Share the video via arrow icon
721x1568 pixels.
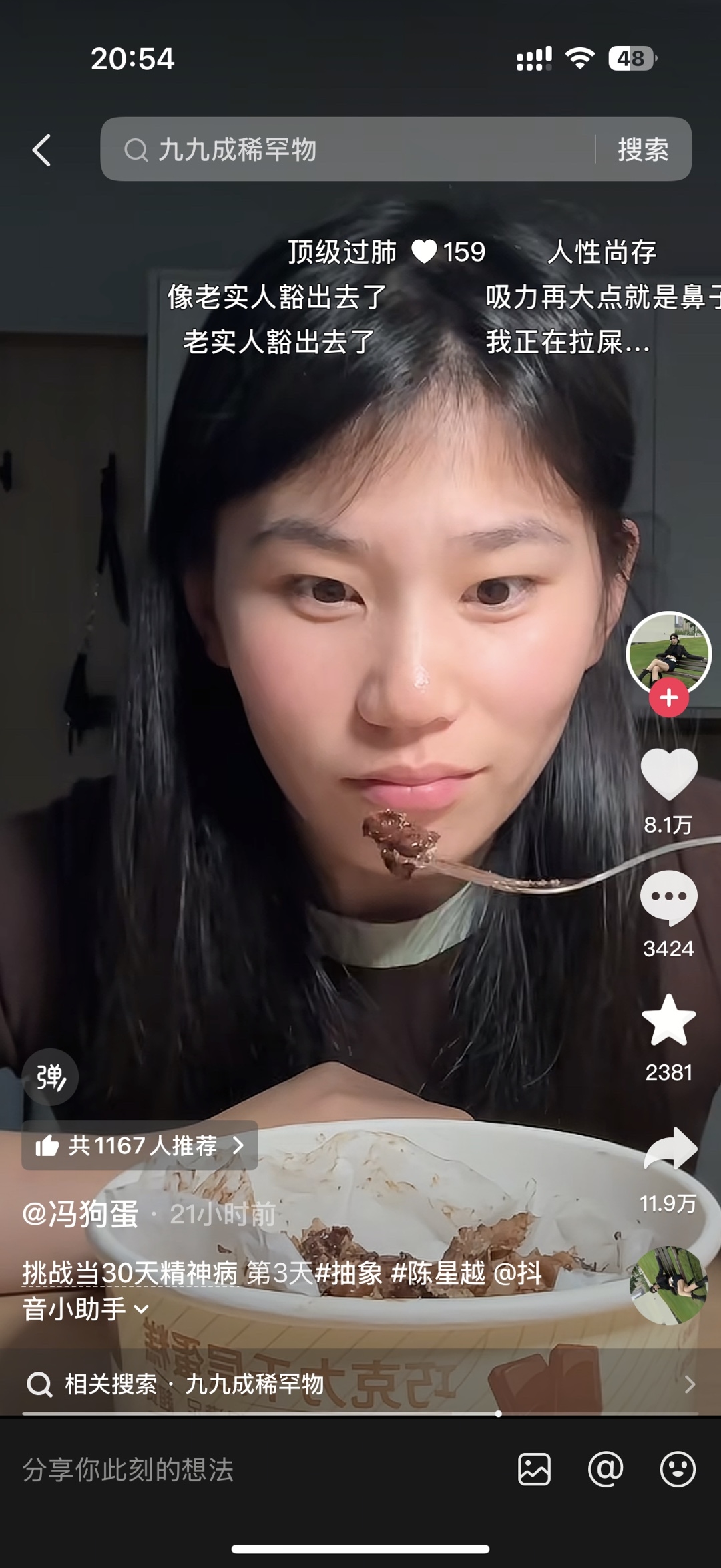click(670, 1147)
